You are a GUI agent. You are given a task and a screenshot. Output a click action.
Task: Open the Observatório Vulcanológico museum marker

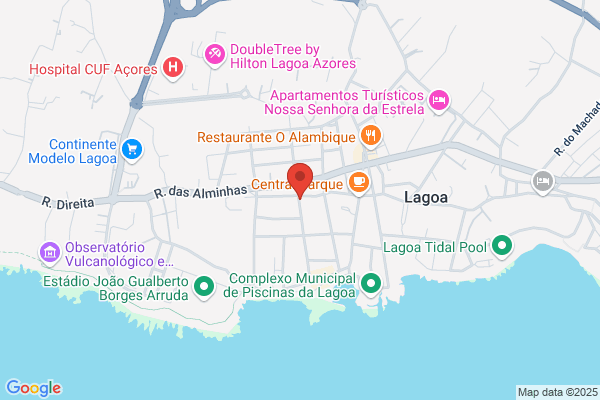pyautogui.click(x=50, y=253)
